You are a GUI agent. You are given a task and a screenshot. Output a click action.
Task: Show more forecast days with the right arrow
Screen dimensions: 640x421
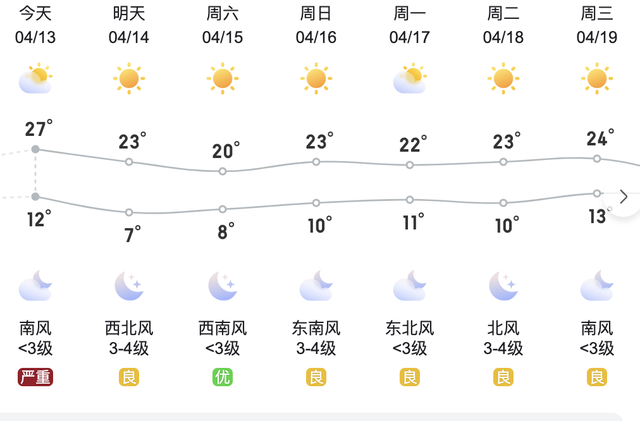(x=624, y=196)
